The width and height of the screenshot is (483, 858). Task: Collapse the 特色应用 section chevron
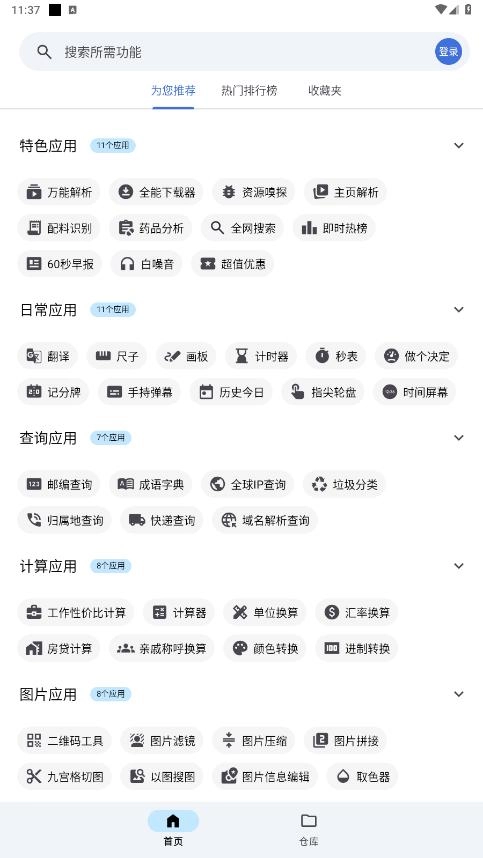pos(458,146)
